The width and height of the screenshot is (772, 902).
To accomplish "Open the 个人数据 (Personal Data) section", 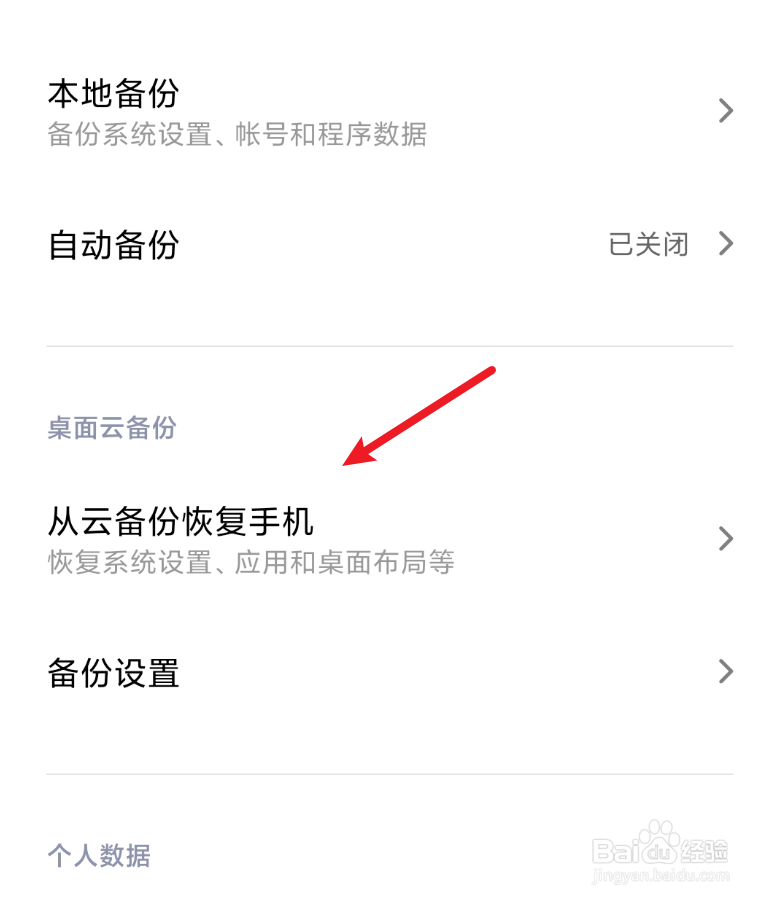I will (x=98, y=857).
